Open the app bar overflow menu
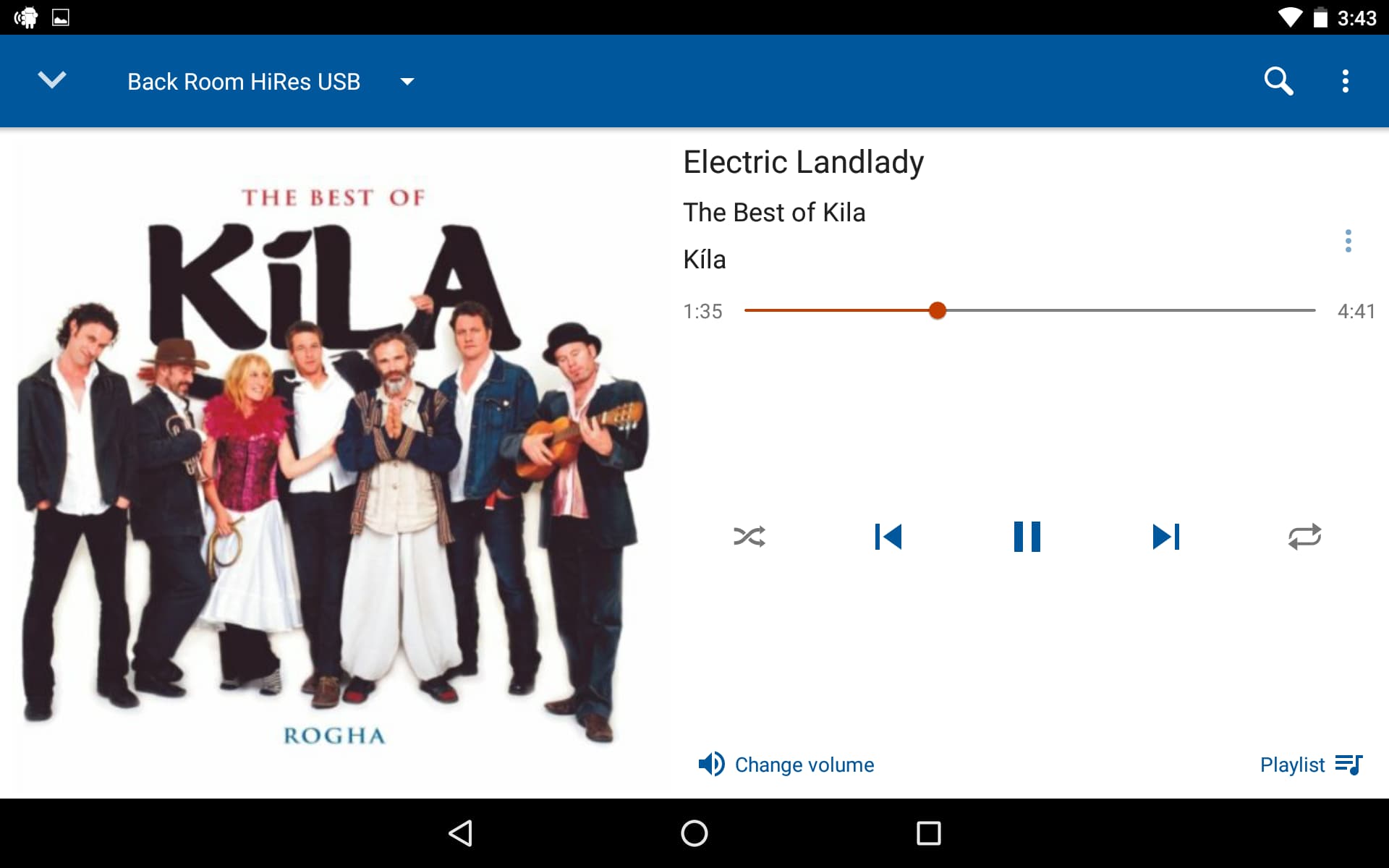Screen dimensions: 1389x868 (x=1345, y=81)
